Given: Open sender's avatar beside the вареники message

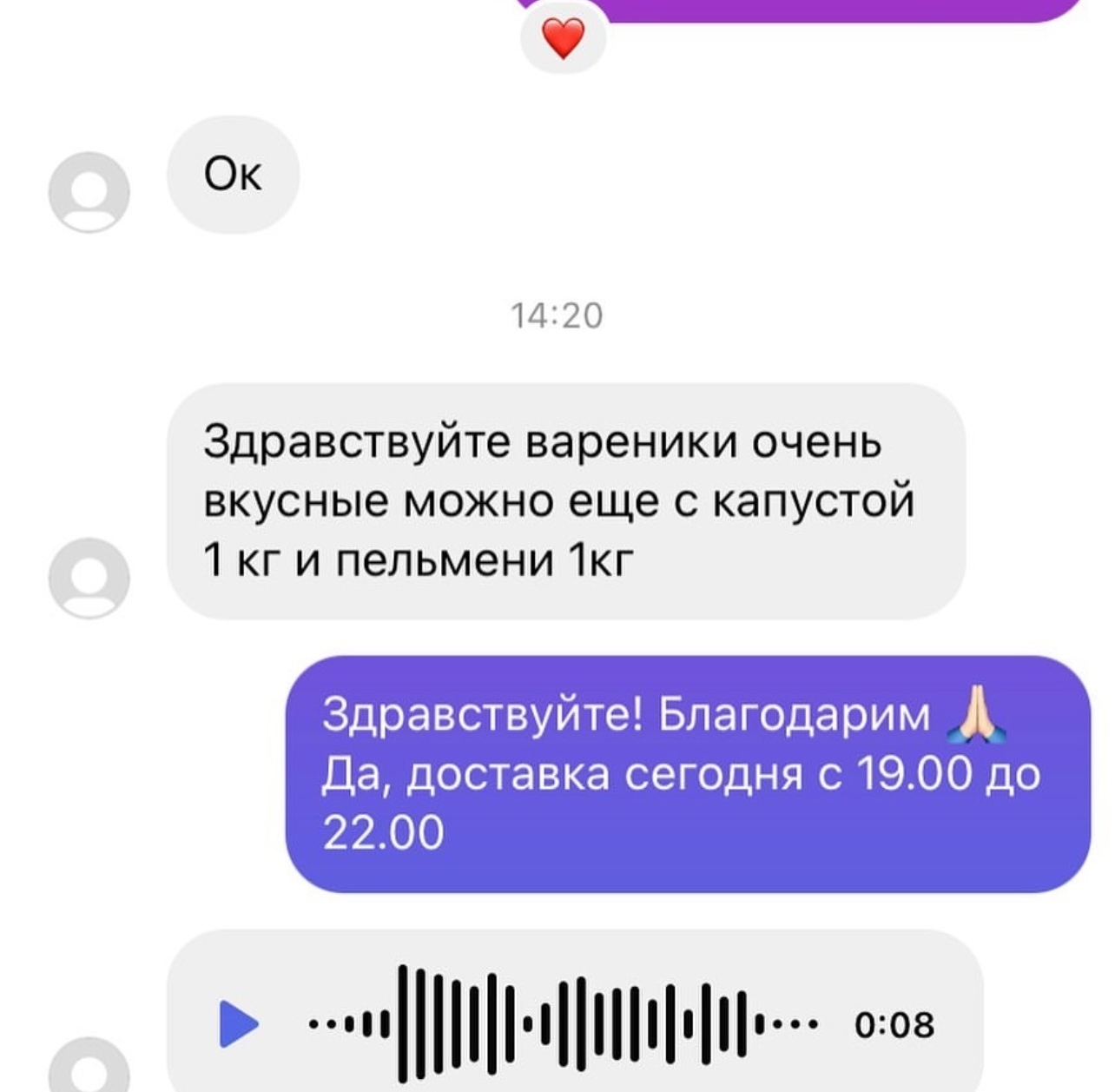Looking at the screenshot, I should [x=89, y=578].
